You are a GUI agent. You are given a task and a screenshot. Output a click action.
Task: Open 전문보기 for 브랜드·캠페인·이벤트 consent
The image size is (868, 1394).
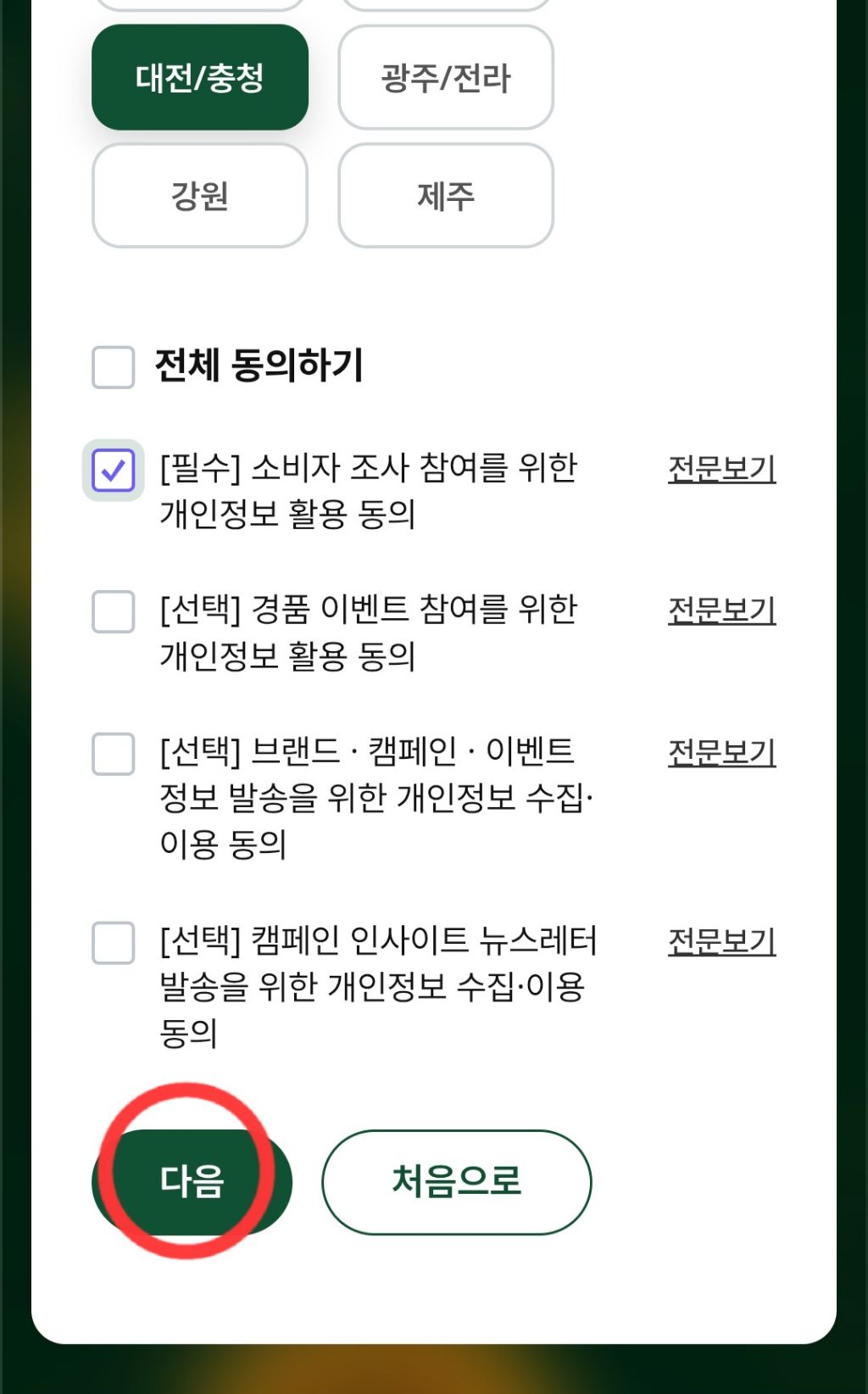pyautogui.click(x=722, y=753)
